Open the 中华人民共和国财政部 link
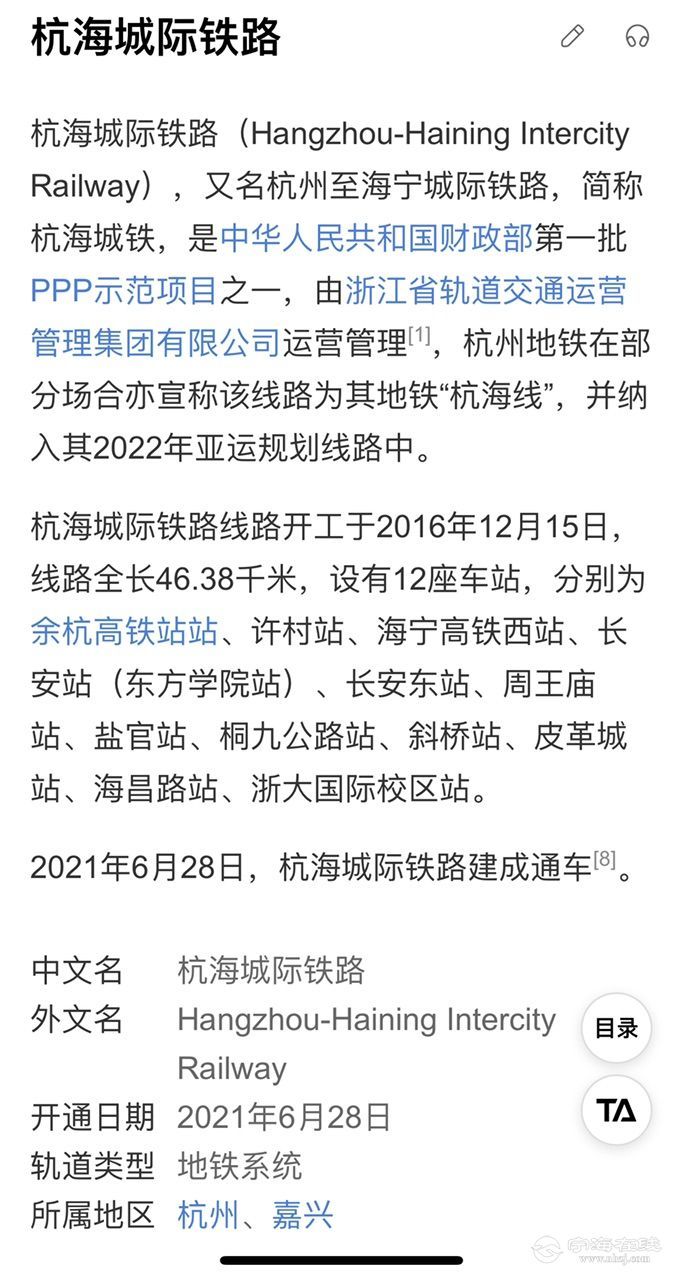The height and width of the screenshot is (1278, 682). coord(377,239)
